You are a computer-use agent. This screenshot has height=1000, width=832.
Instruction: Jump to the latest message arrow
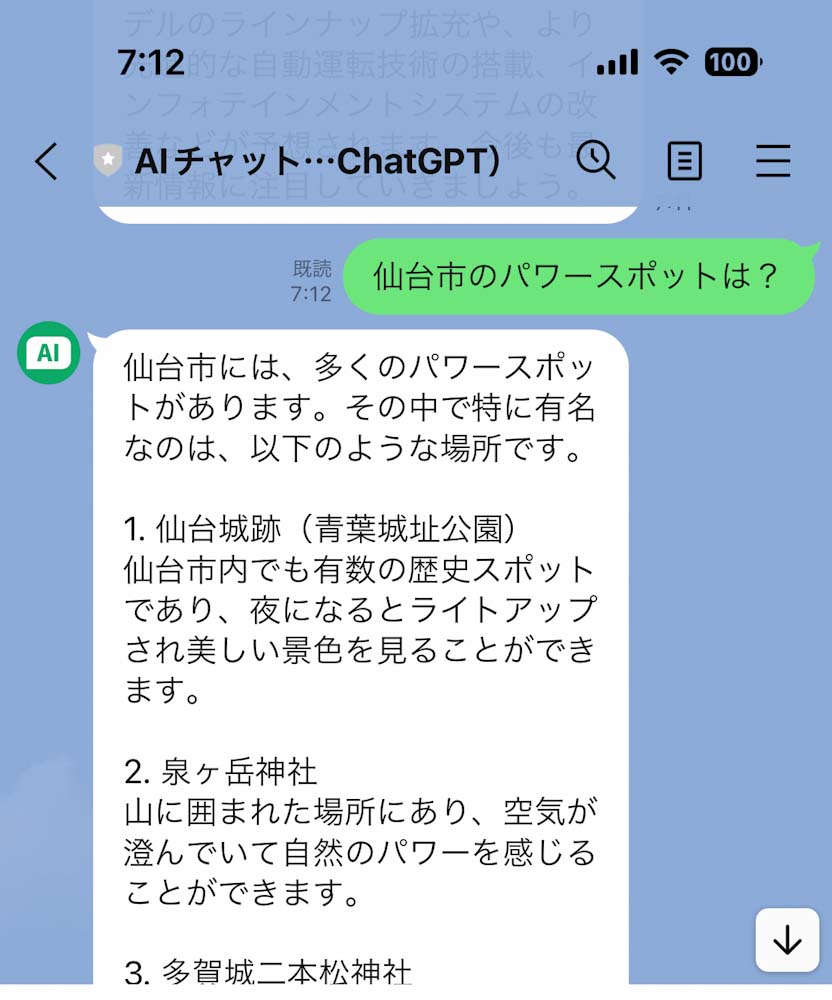pos(787,940)
